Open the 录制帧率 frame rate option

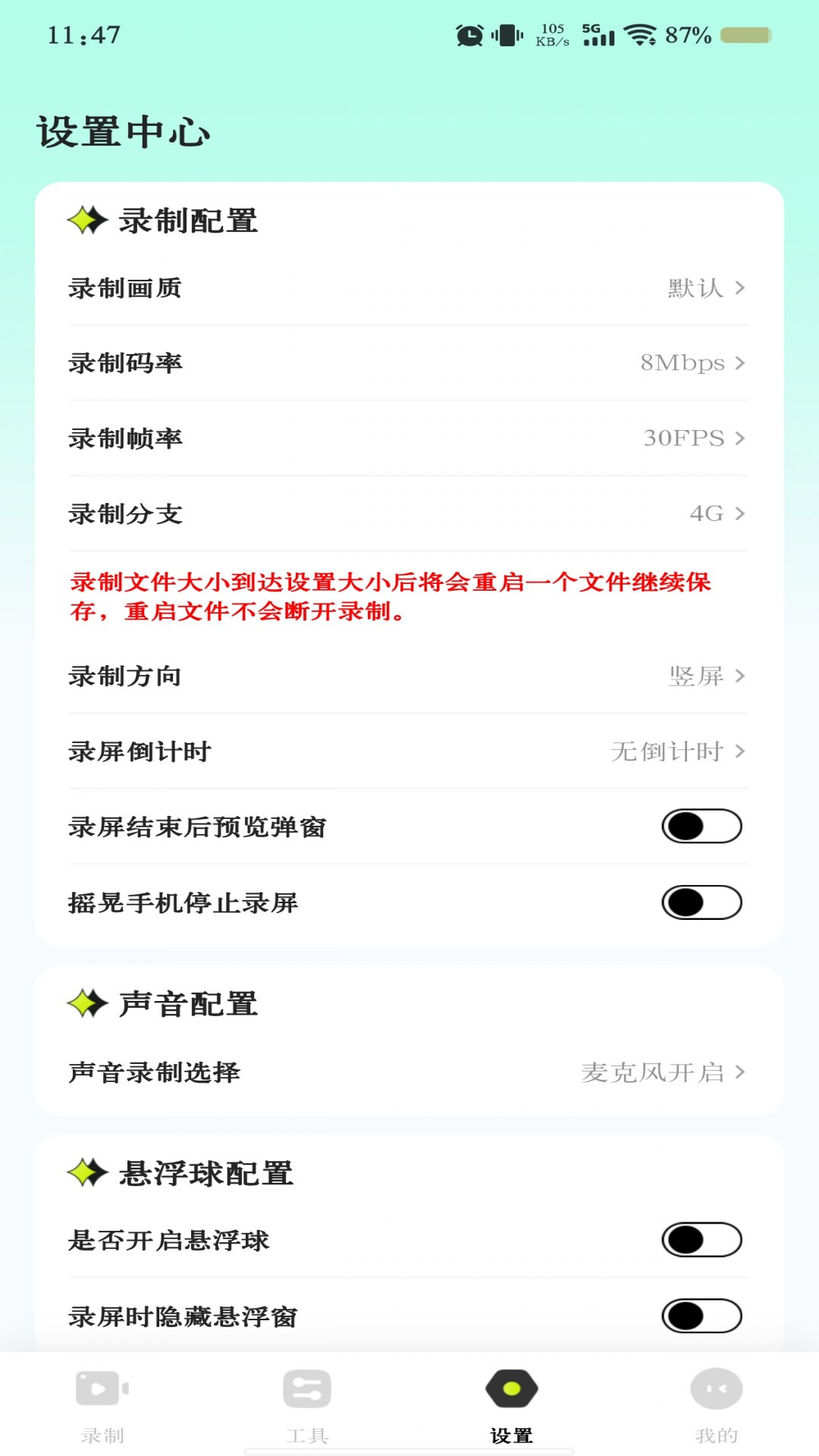pyautogui.click(x=409, y=438)
